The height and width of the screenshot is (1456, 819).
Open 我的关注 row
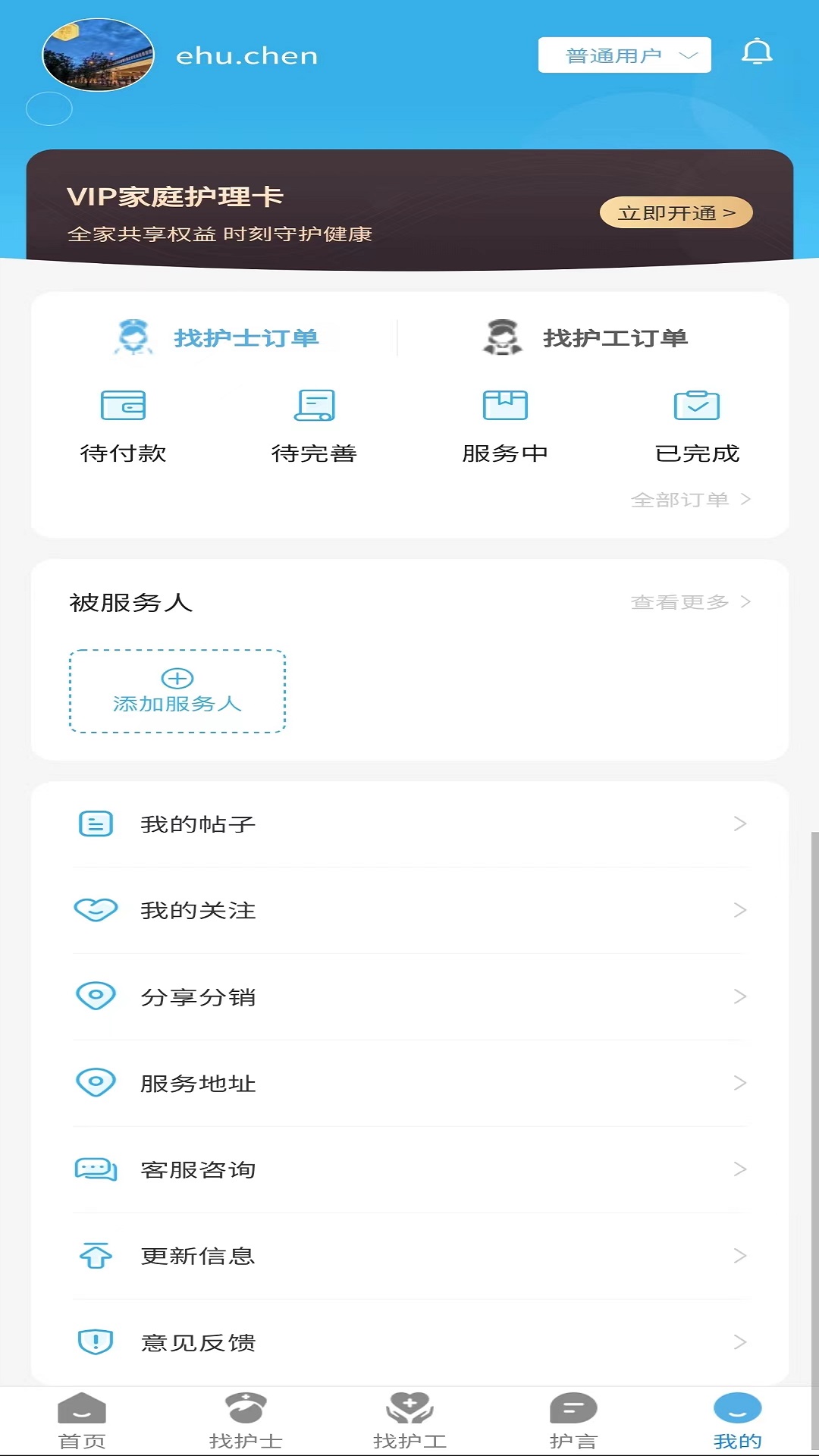[x=409, y=910]
